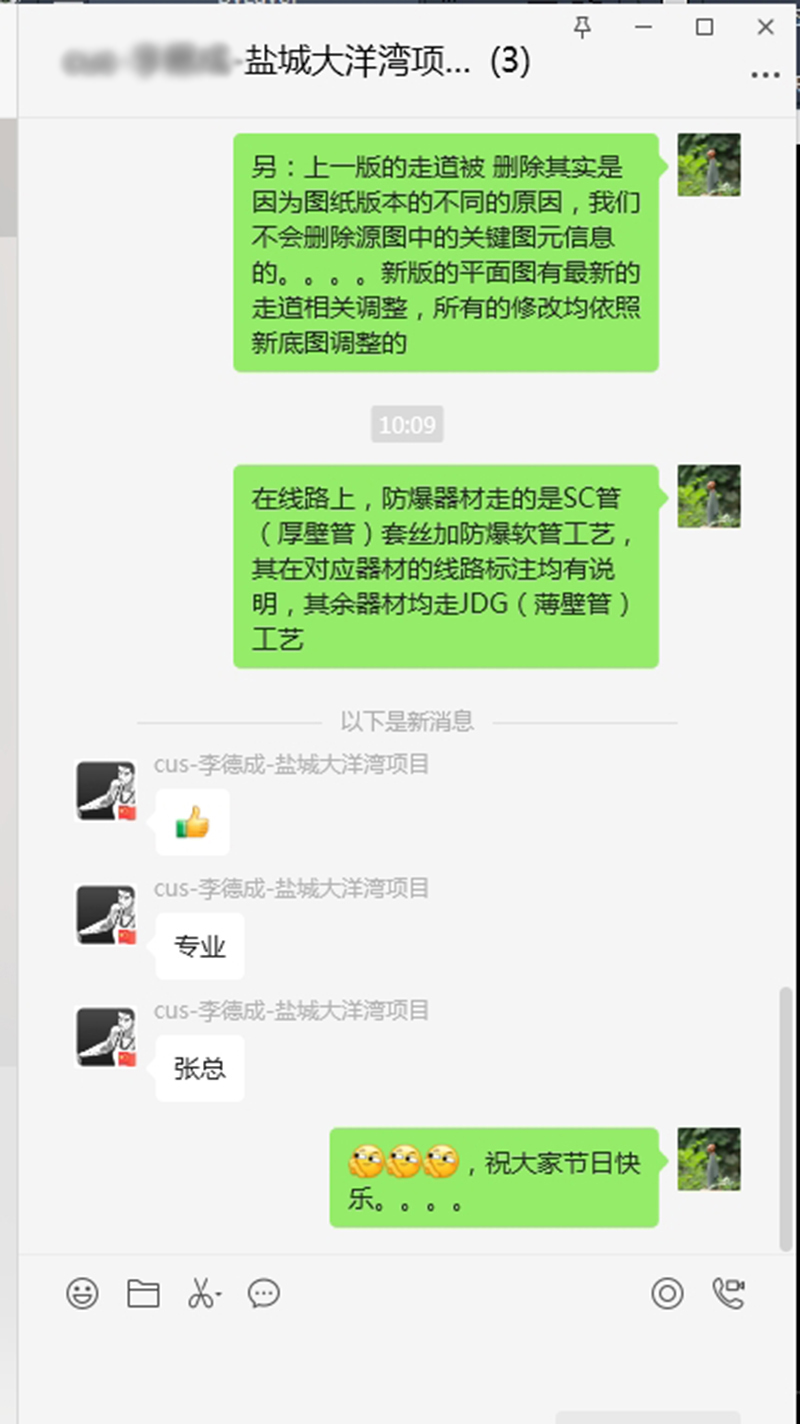Click the chat scrollbar thumb
Screen dimensions: 800x1424
pos(785,1118)
